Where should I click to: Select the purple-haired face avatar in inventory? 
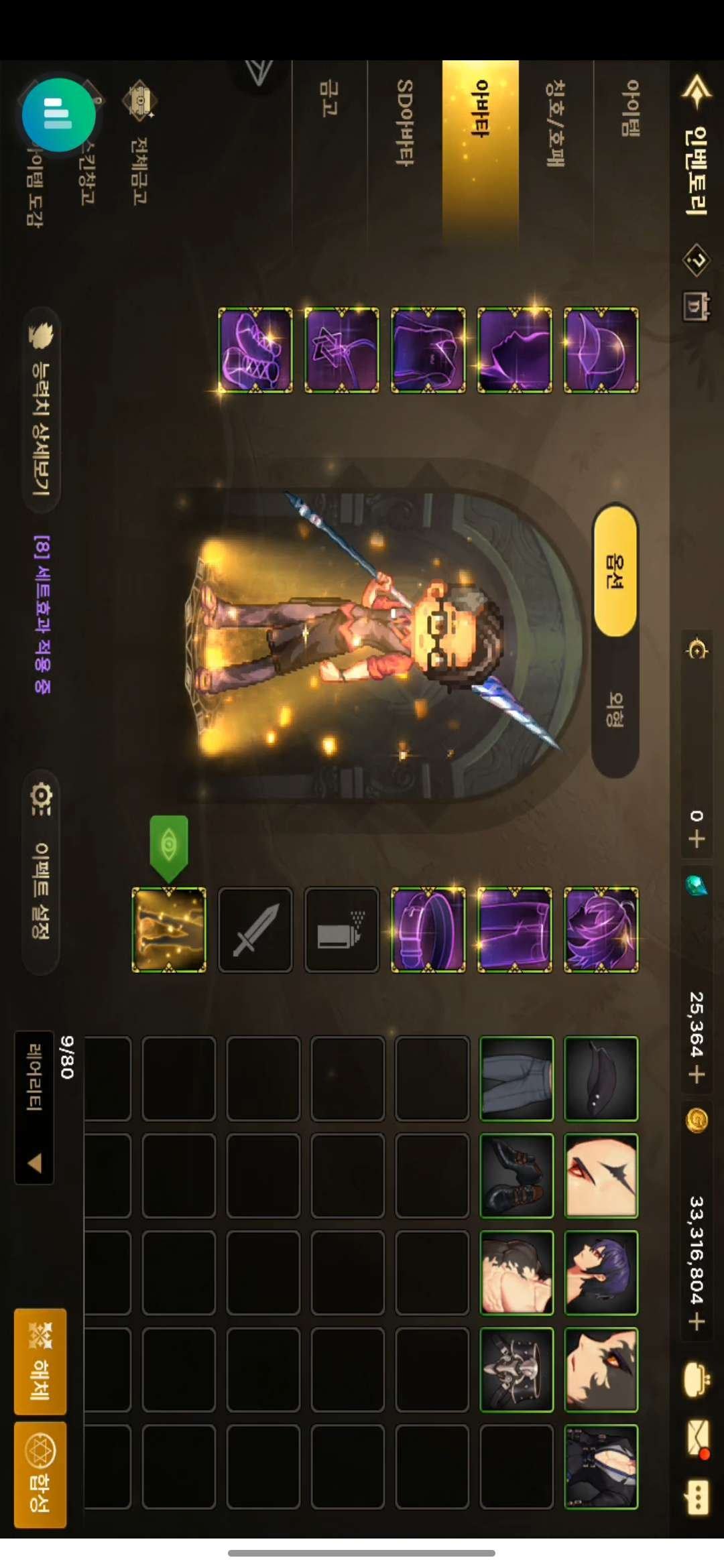pyautogui.click(x=601, y=1272)
